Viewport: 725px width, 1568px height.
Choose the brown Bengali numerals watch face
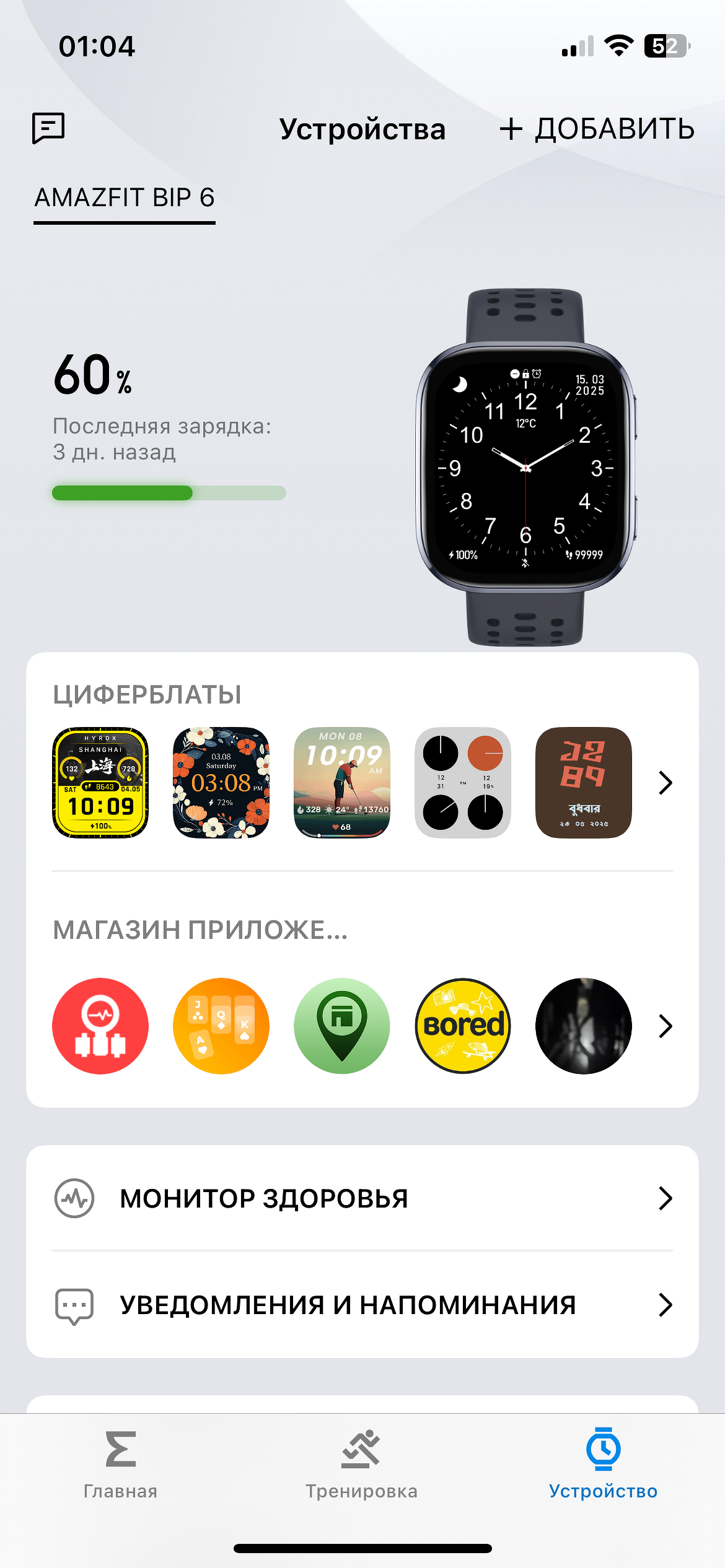[x=584, y=783]
